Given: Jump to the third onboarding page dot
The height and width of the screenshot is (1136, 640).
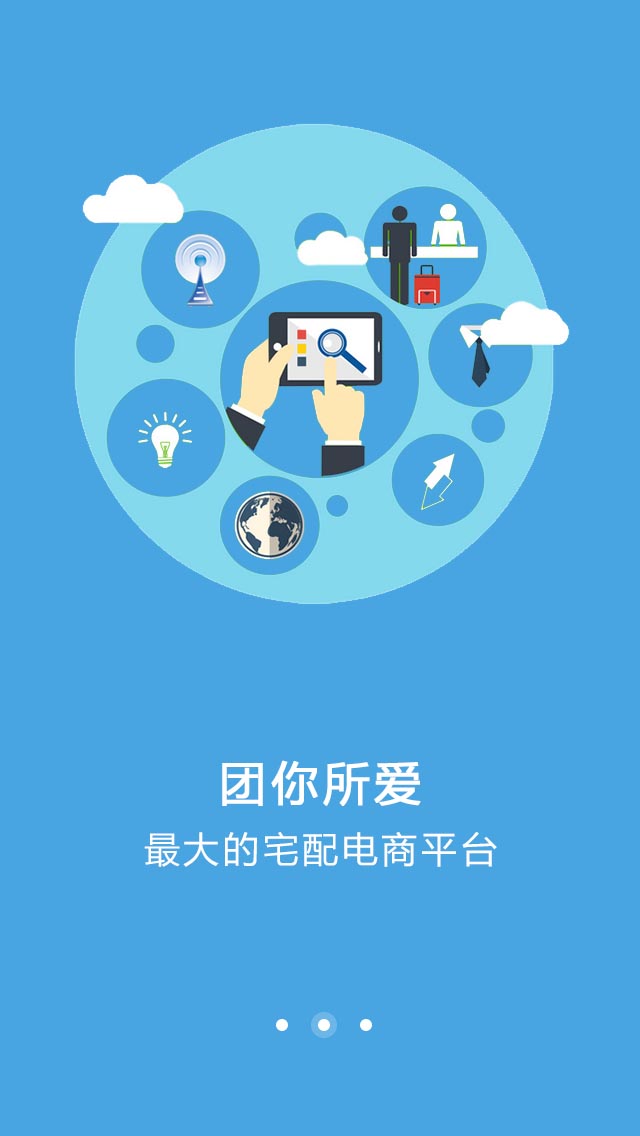Looking at the screenshot, I should (366, 1024).
